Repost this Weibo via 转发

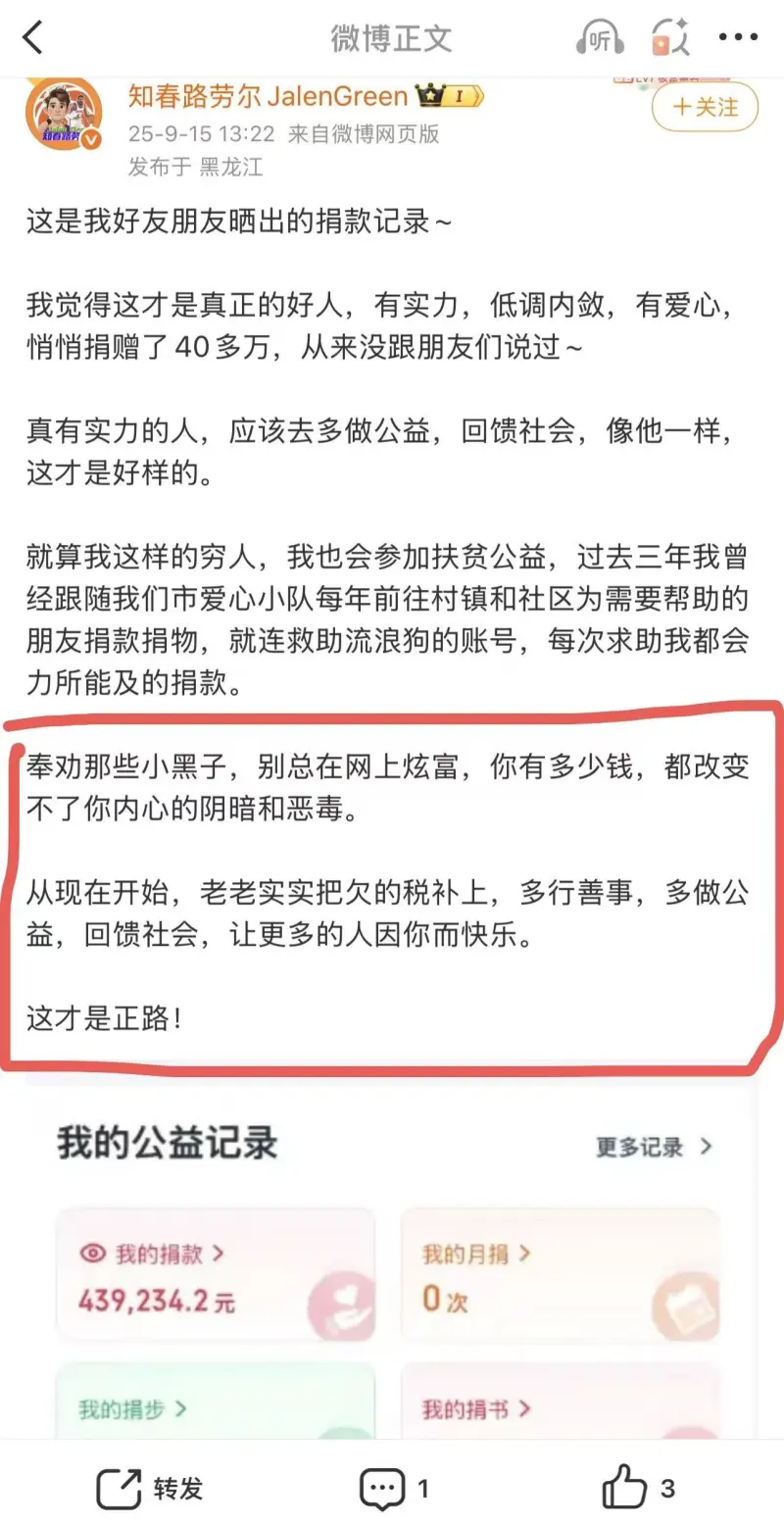tap(150, 1489)
